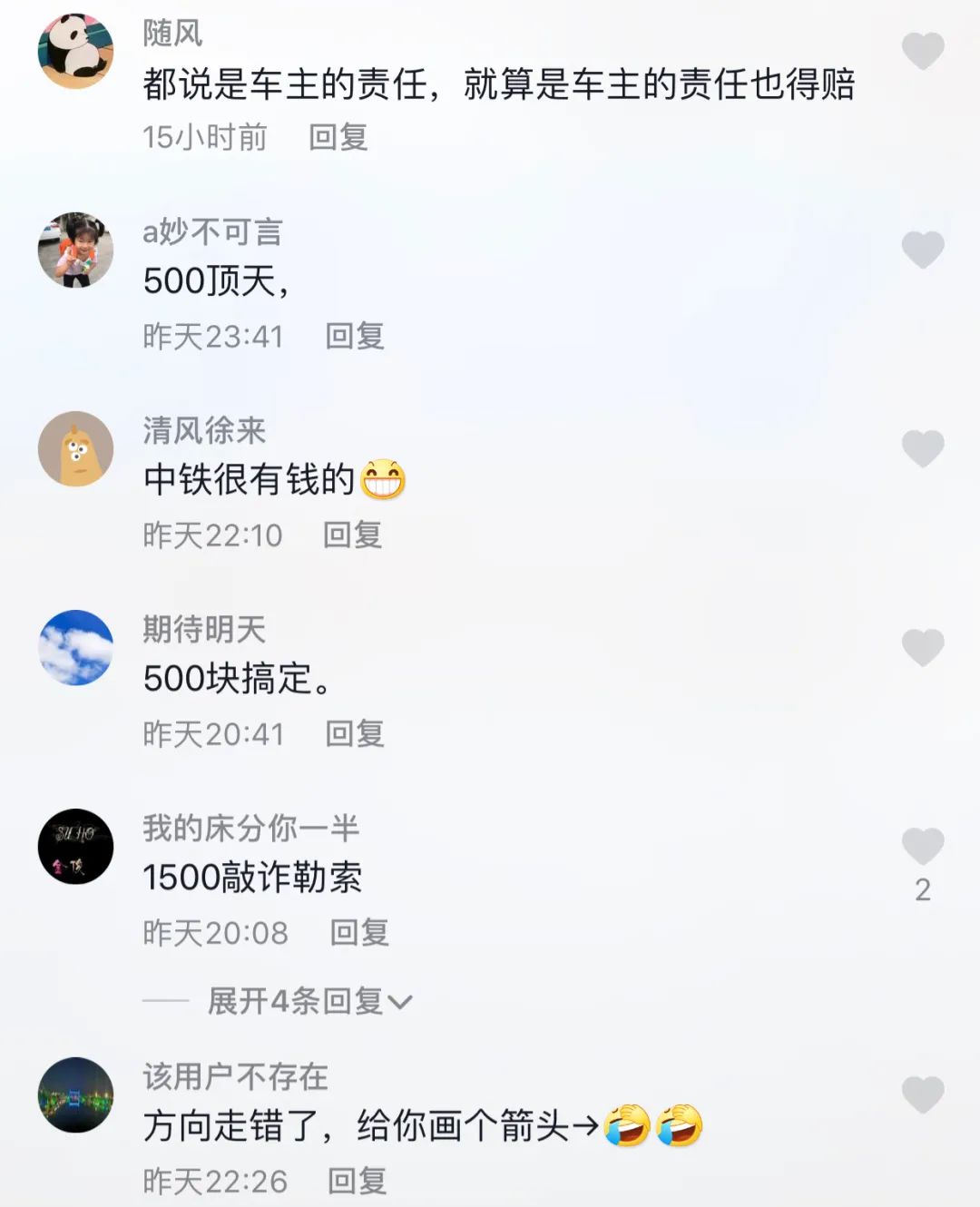The image size is (980, 1207).
Task: Tap 该用户不存在's avatar
Action: tap(75, 1094)
